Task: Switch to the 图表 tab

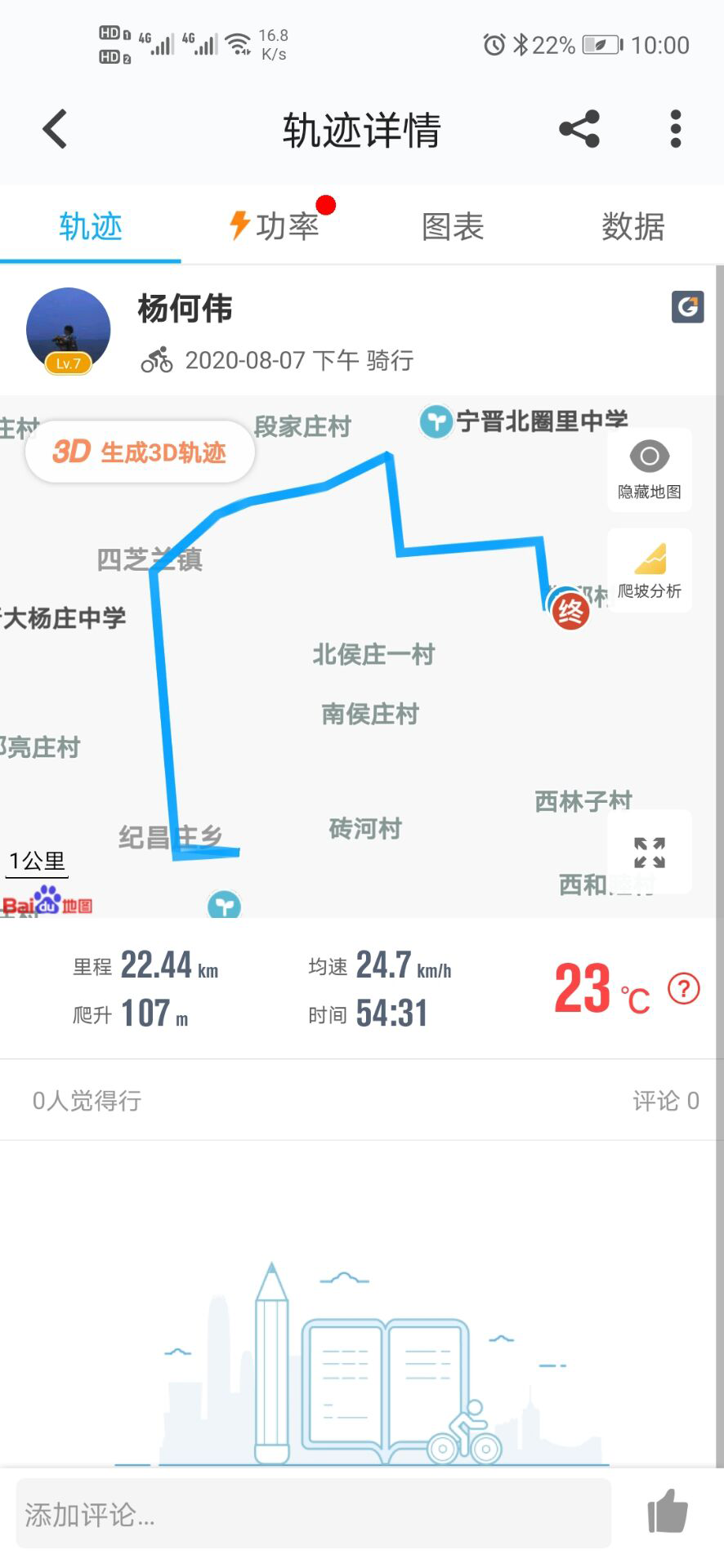Action: click(453, 226)
